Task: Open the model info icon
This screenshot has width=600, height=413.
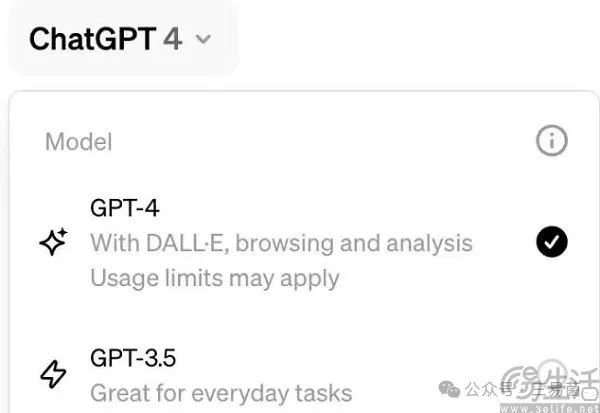Action: (551, 141)
